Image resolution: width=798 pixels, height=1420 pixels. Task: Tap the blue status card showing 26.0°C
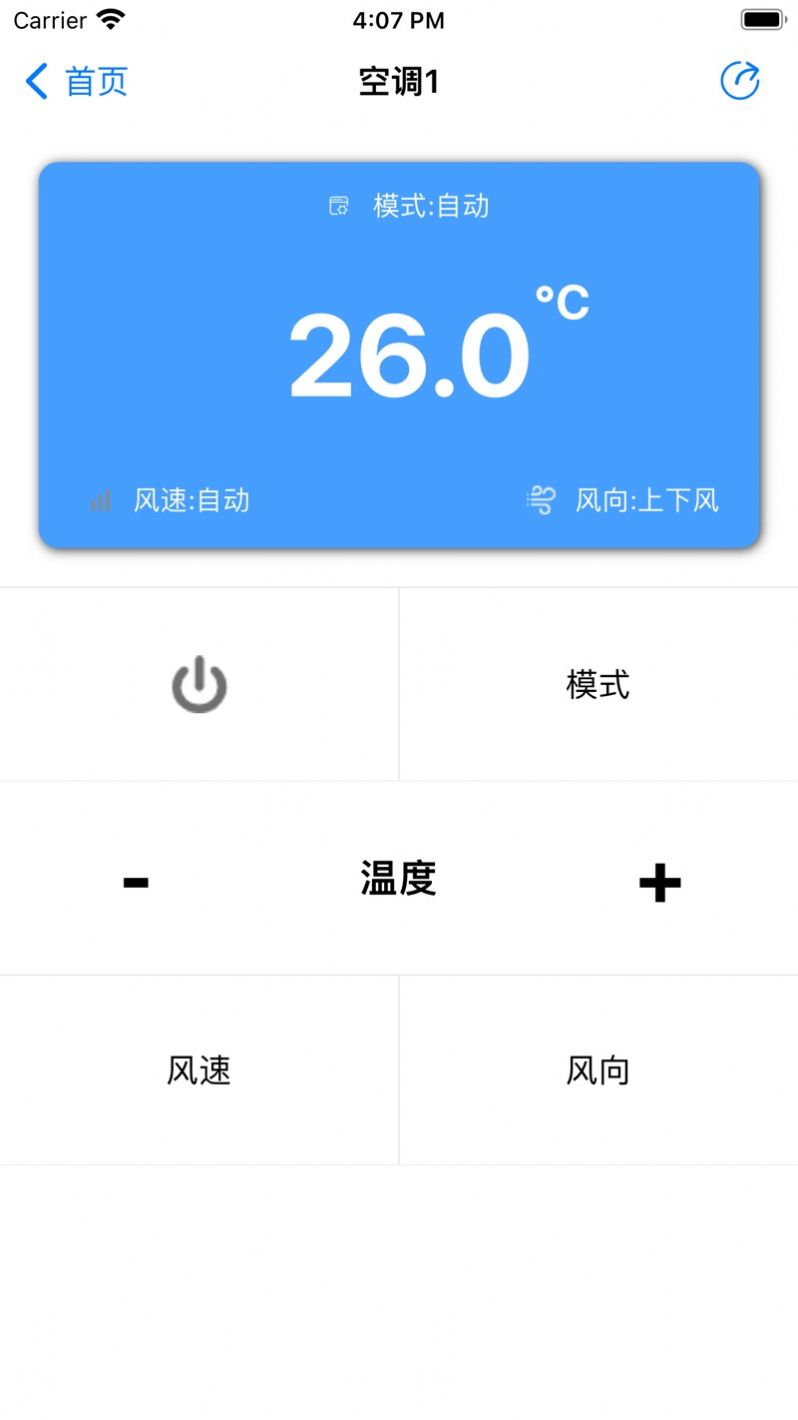point(399,353)
